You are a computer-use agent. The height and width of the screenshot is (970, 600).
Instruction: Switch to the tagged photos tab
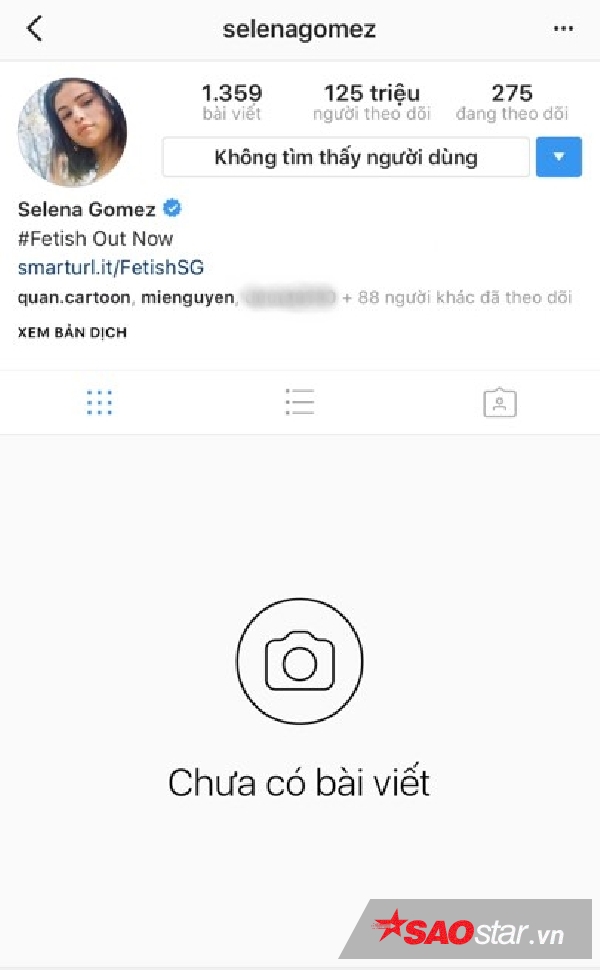click(x=499, y=402)
